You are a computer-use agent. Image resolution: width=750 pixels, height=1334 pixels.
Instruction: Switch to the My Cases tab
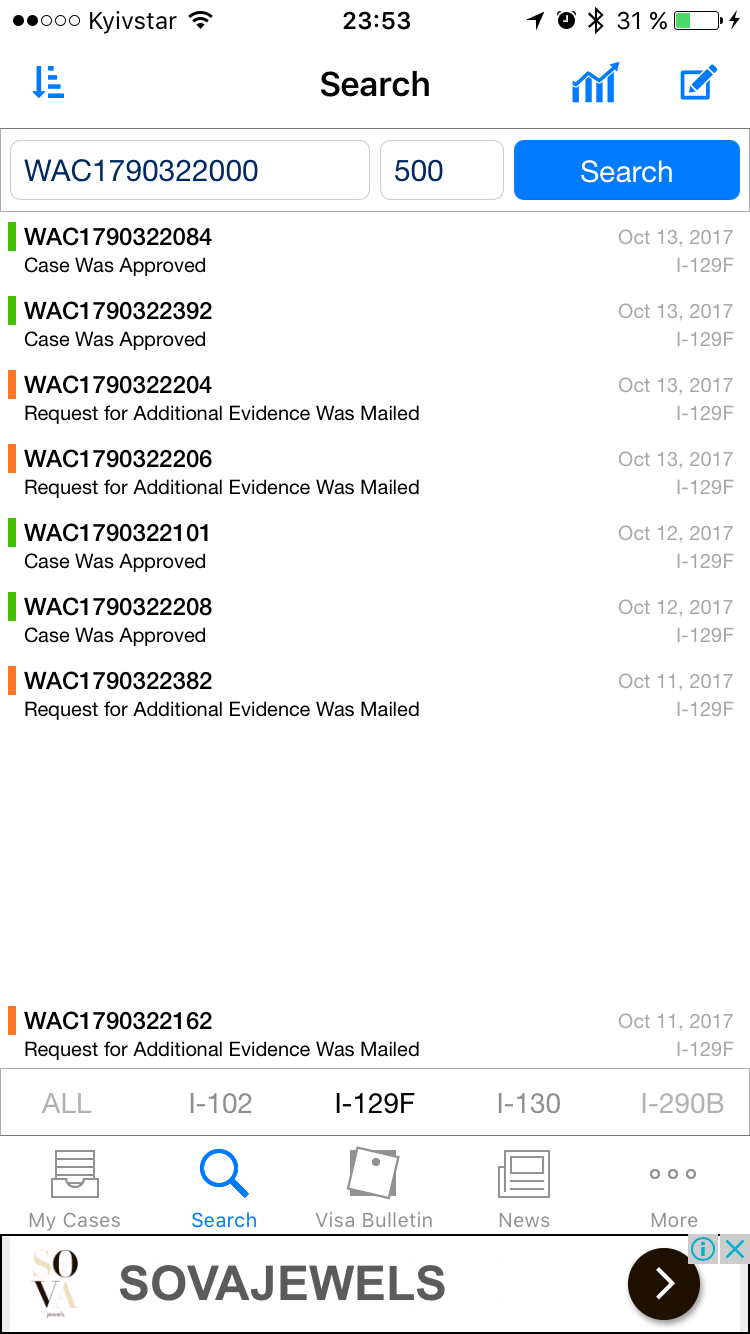75,1188
